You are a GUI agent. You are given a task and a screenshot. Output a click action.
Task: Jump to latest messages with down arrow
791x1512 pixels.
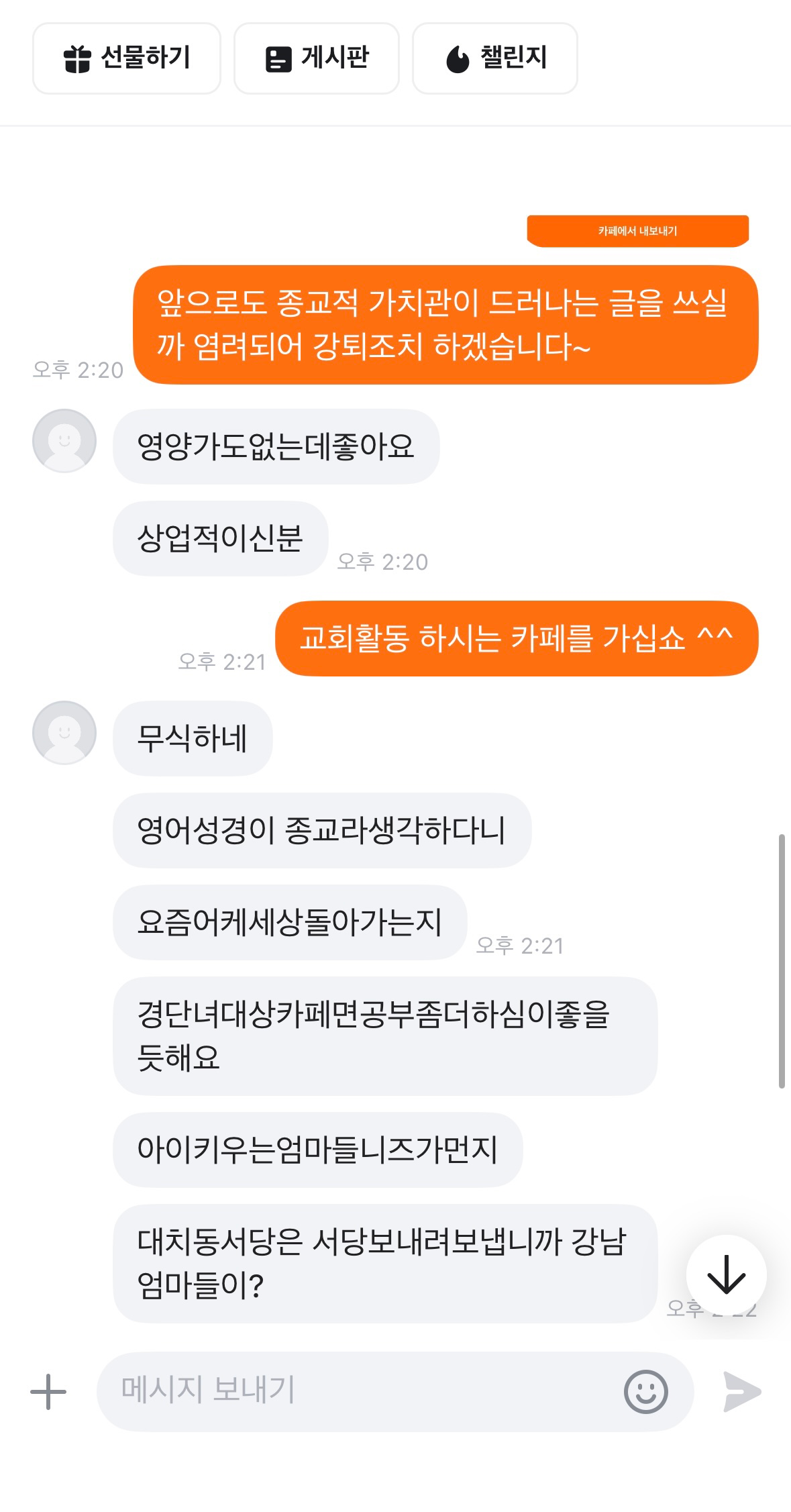726,1274
